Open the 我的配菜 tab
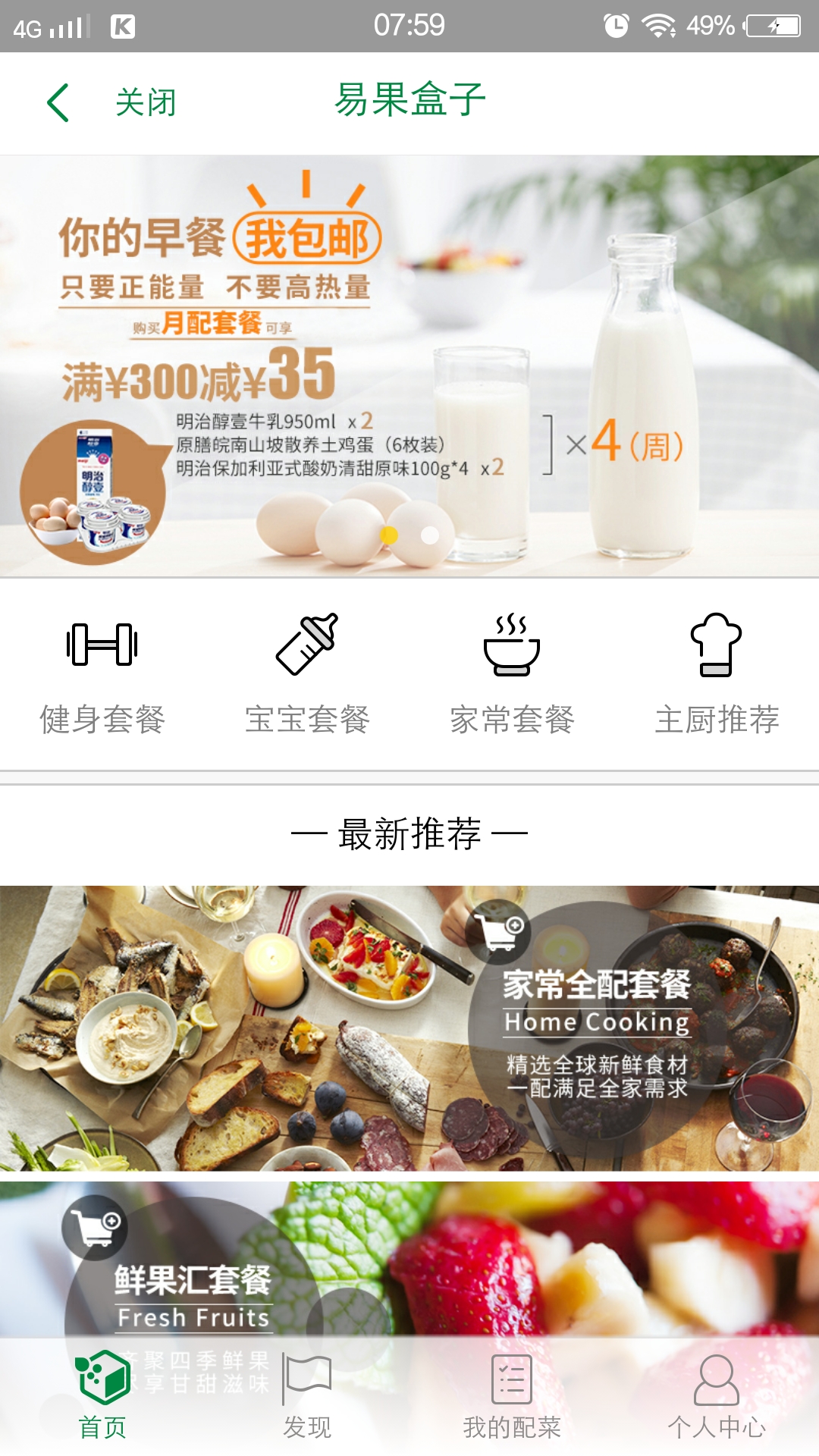This screenshot has height=1456, width=819. pos(512,1395)
